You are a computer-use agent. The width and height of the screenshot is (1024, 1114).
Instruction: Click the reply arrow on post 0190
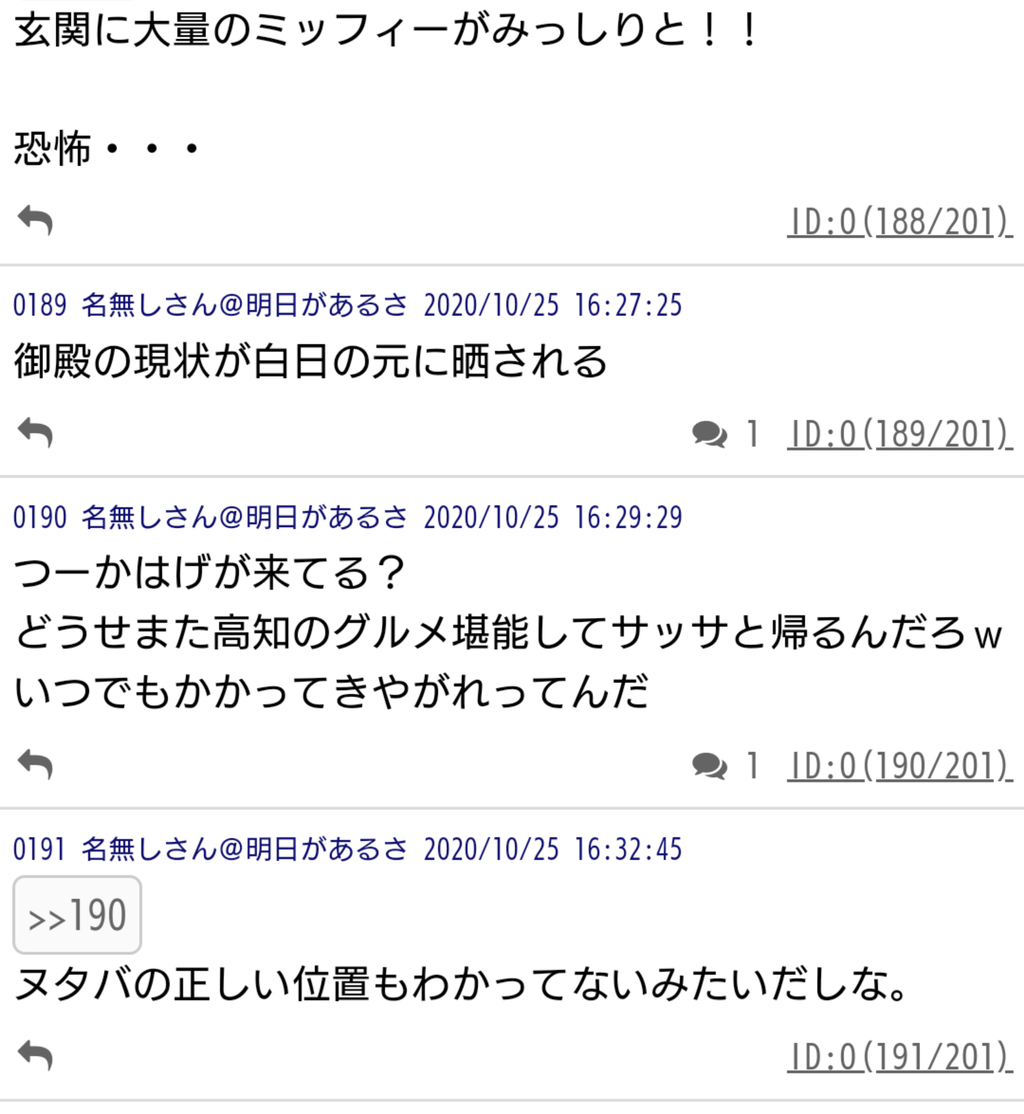click(x=37, y=764)
